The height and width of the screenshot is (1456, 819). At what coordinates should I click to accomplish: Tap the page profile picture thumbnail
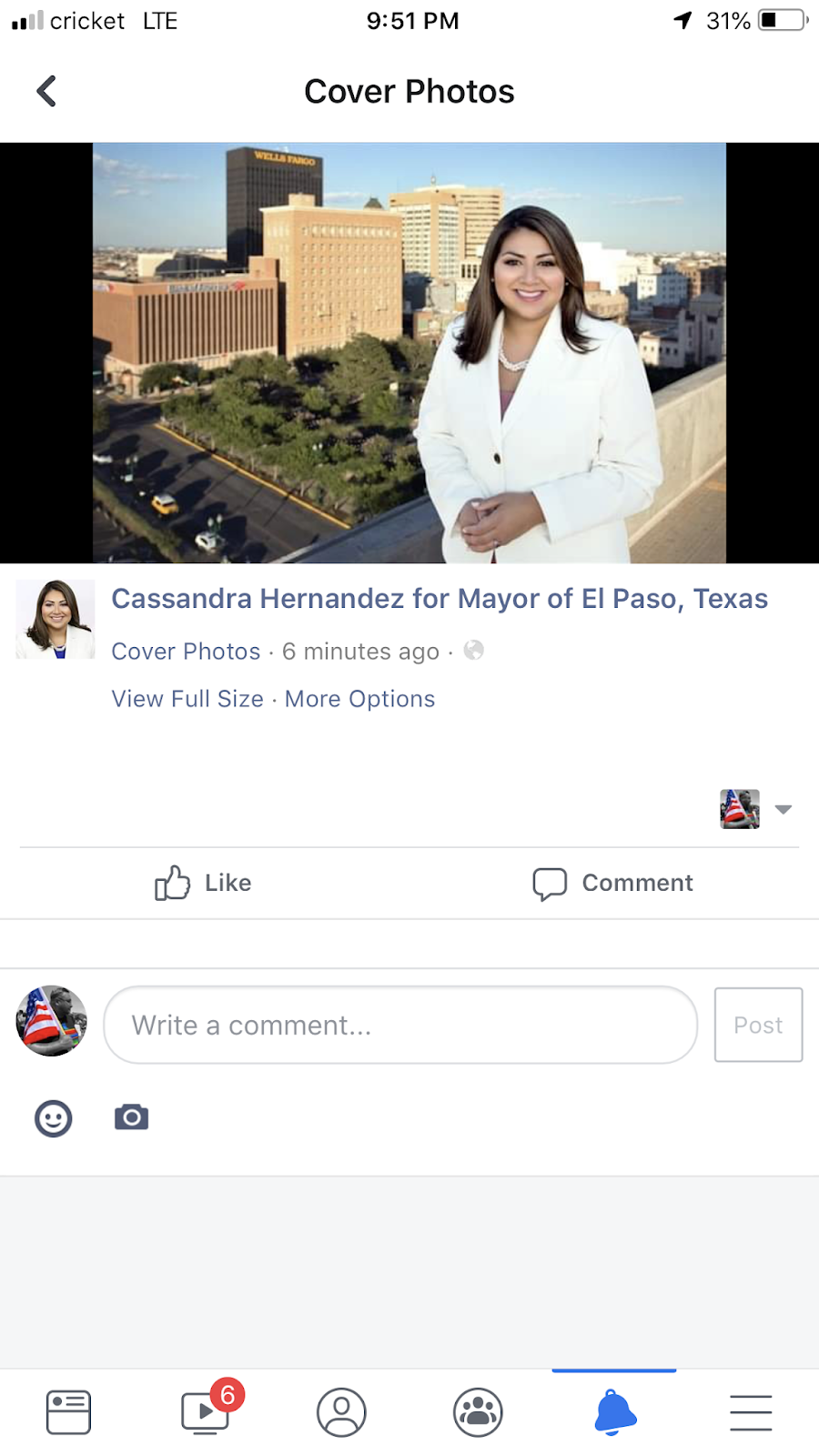click(x=56, y=620)
